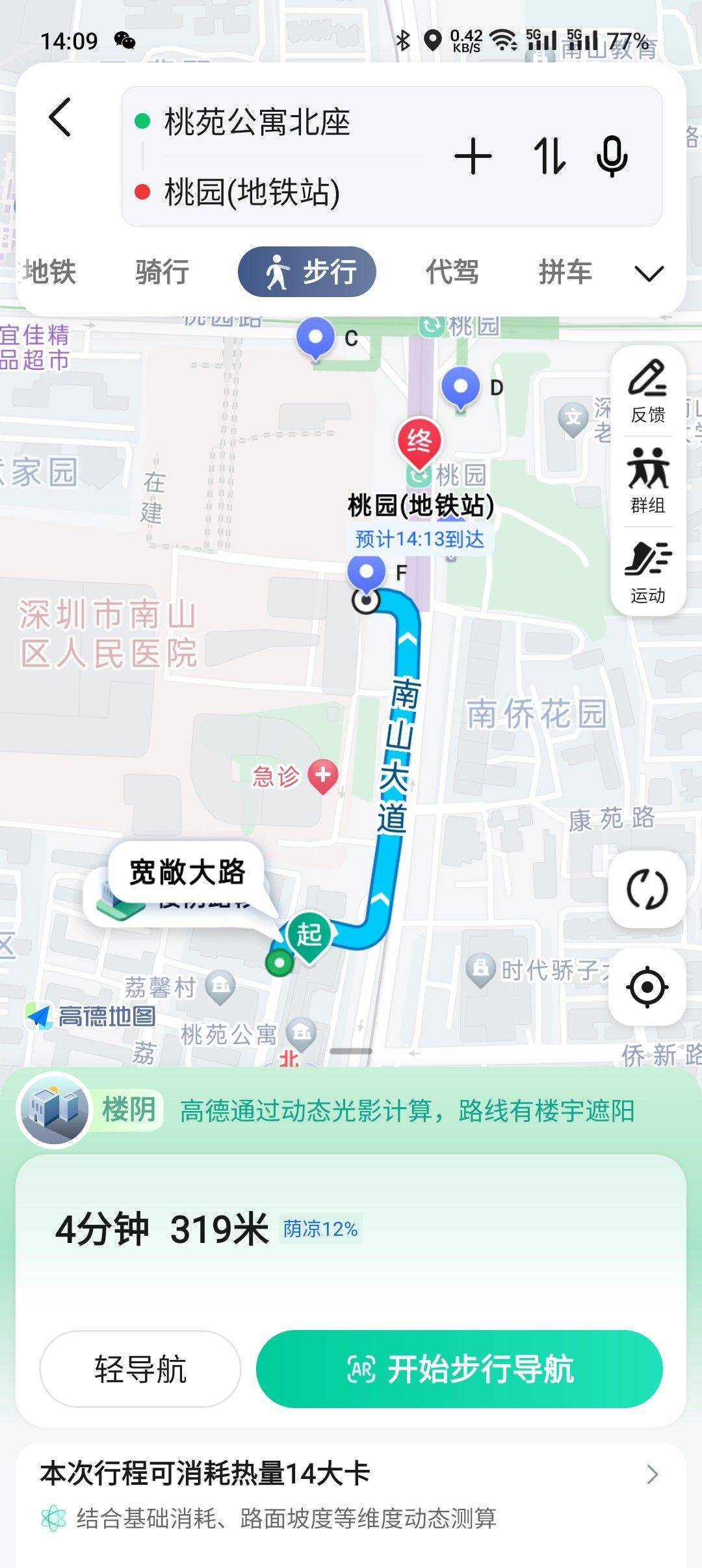Switch to the 地铁 travel mode
Viewport: 702px width, 1568px height.
[x=51, y=272]
